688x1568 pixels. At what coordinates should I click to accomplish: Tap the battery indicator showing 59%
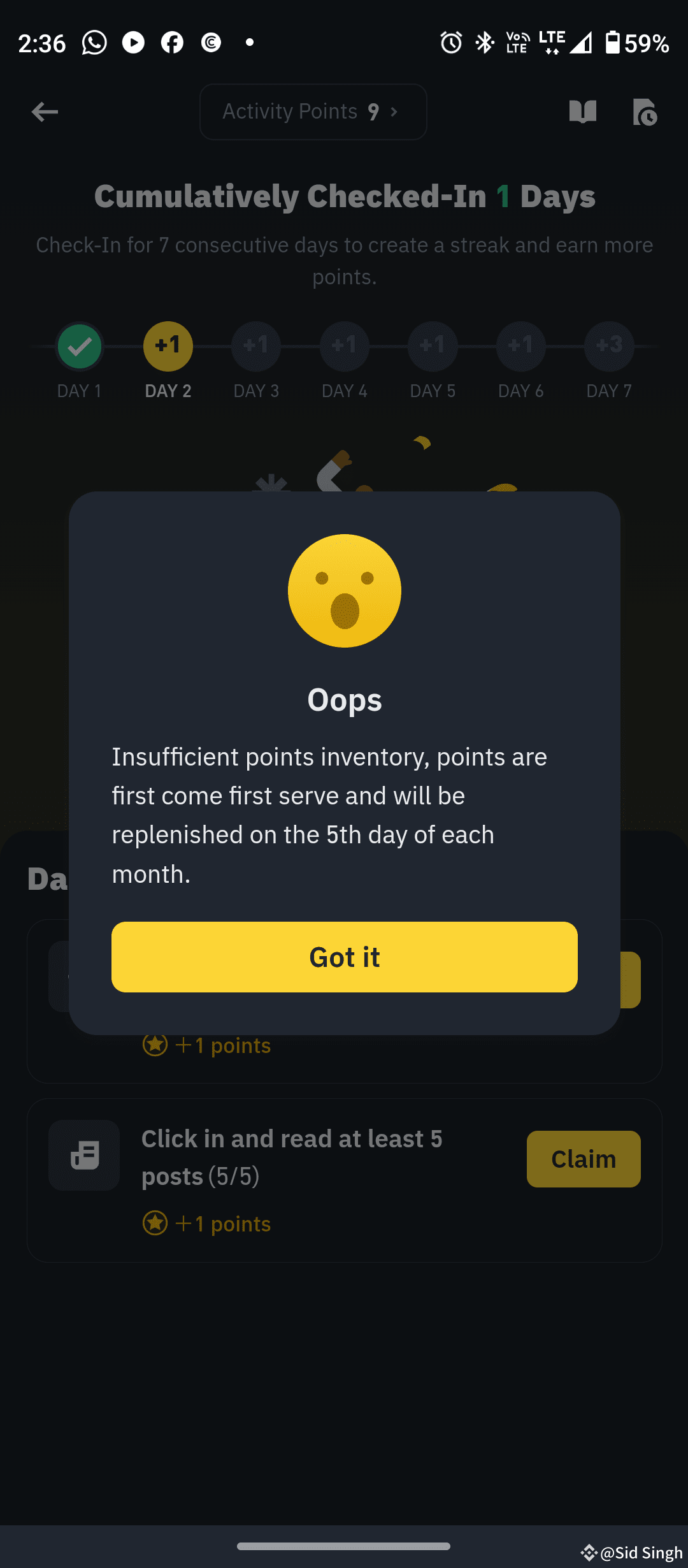click(x=636, y=43)
